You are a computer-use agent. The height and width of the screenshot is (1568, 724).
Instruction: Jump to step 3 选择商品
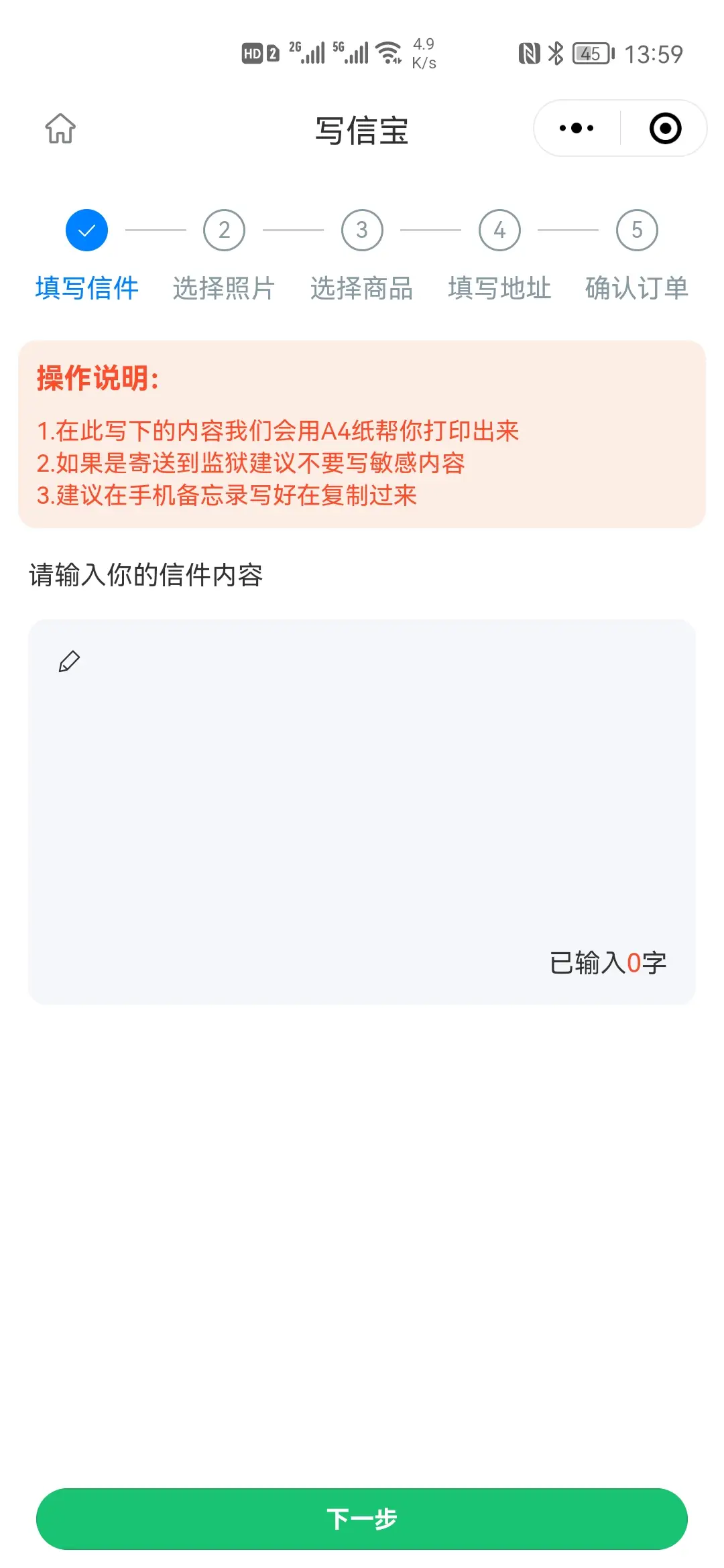tap(362, 255)
